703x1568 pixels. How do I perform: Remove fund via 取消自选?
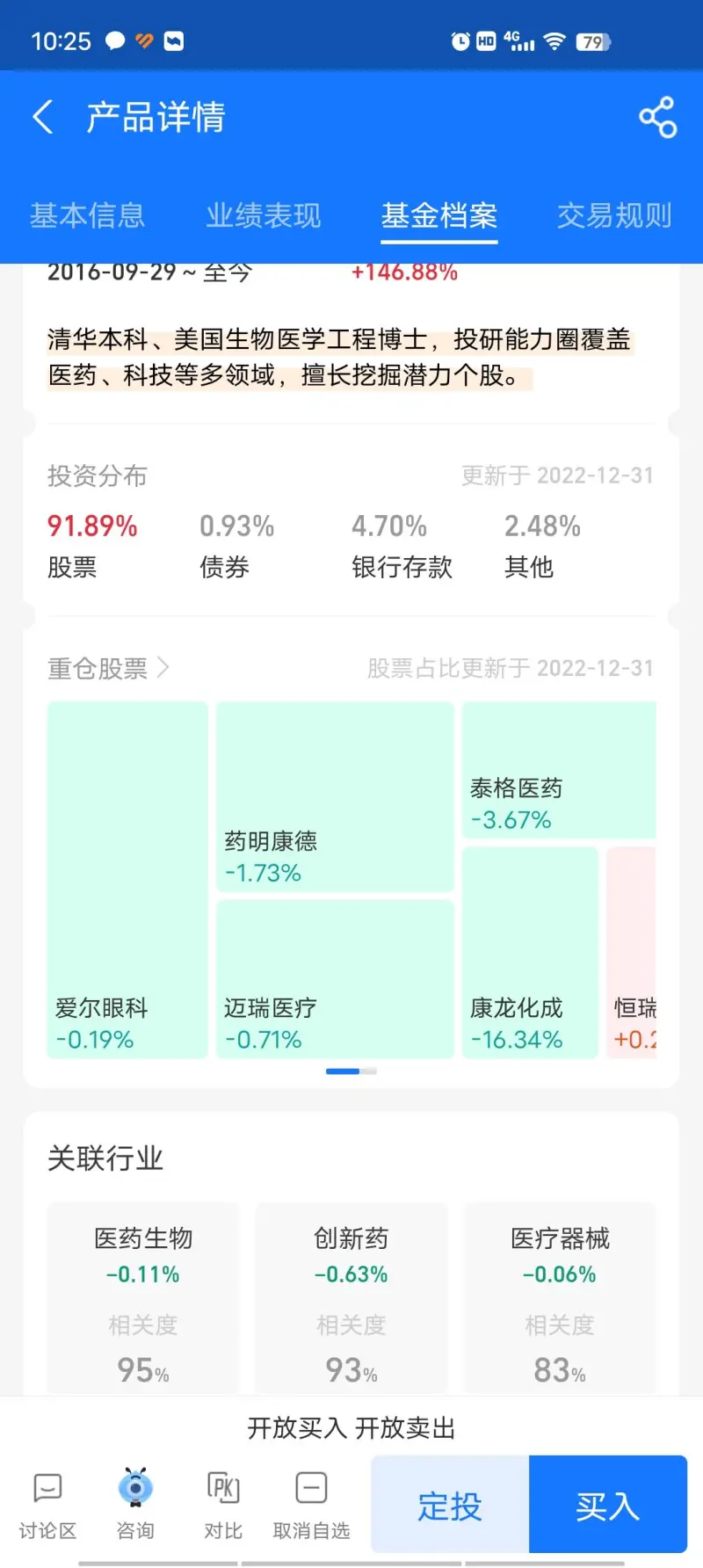coord(311,1505)
